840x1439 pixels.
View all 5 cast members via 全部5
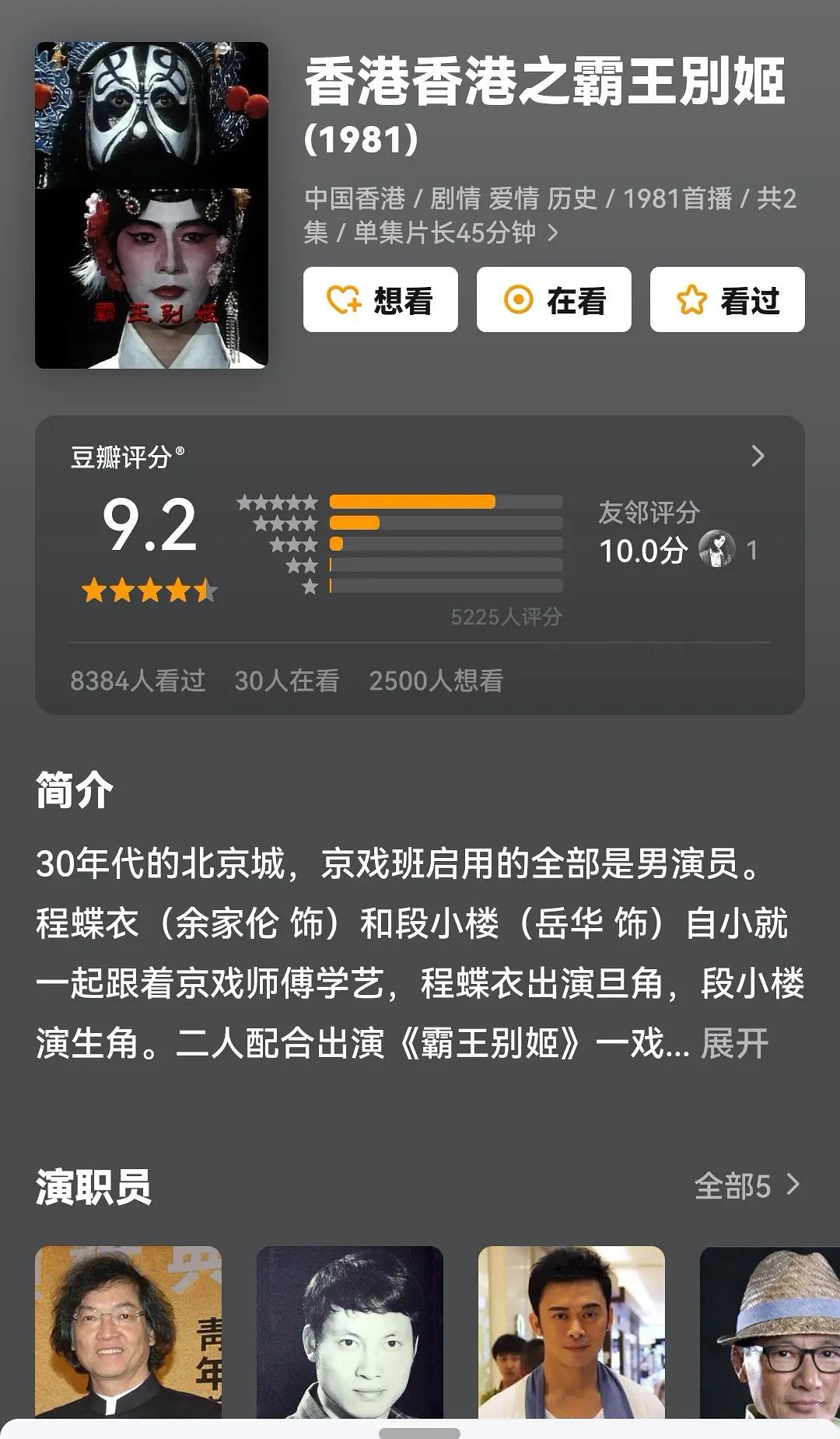point(746,1186)
